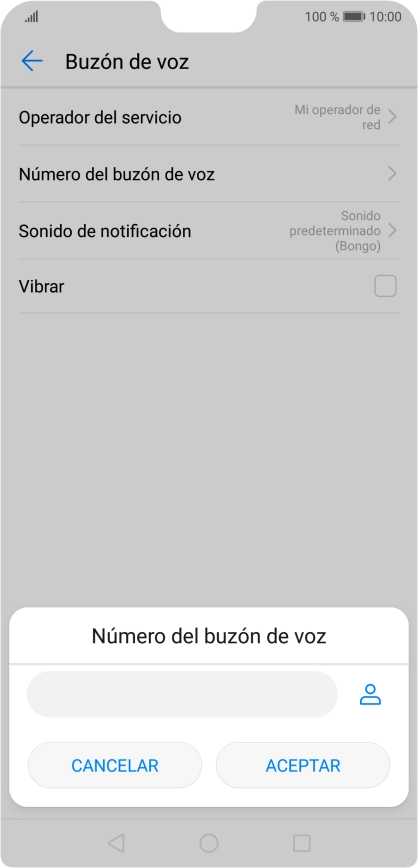Tap the system back triangle
Screen dimensions: 418x868
click(116, 843)
